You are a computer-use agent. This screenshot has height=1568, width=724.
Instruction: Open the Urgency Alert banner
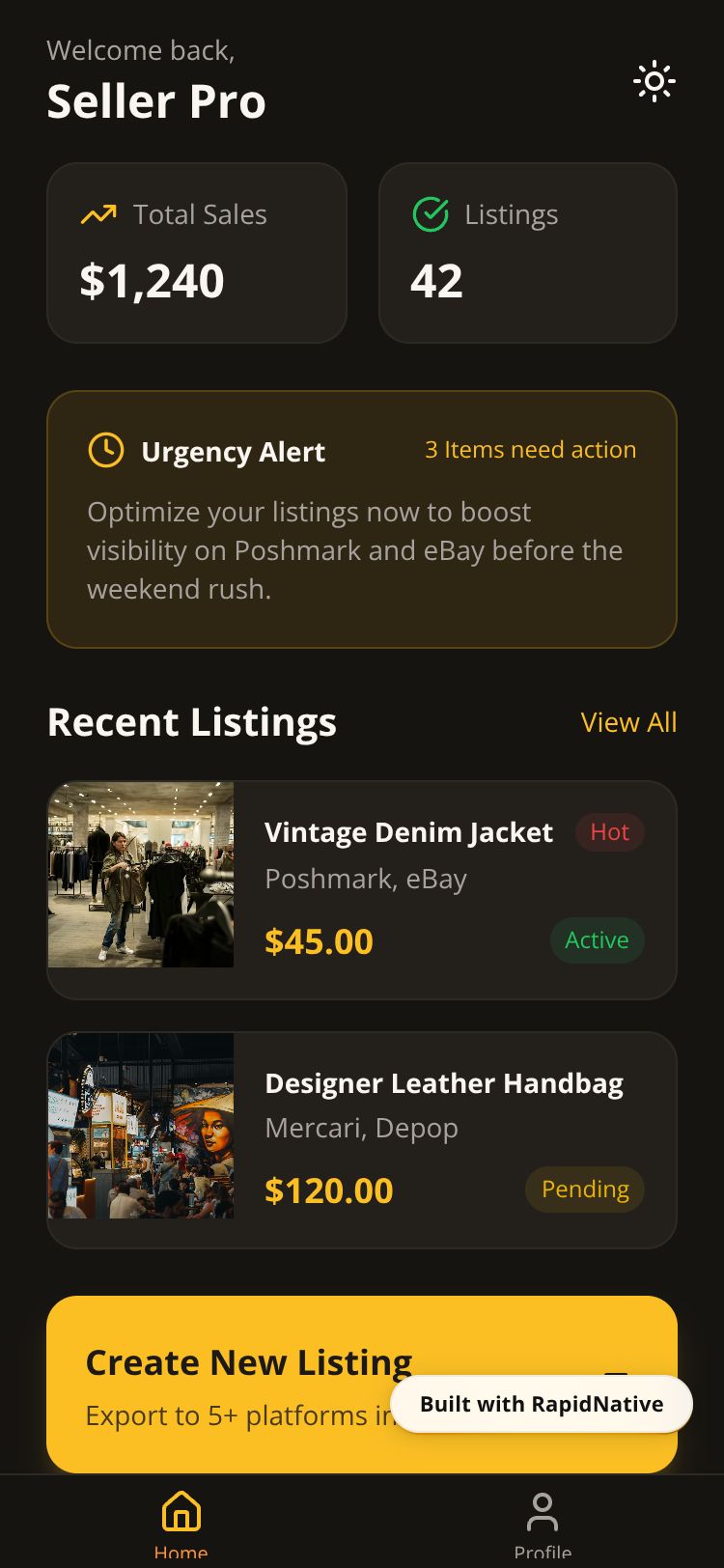point(362,519)
